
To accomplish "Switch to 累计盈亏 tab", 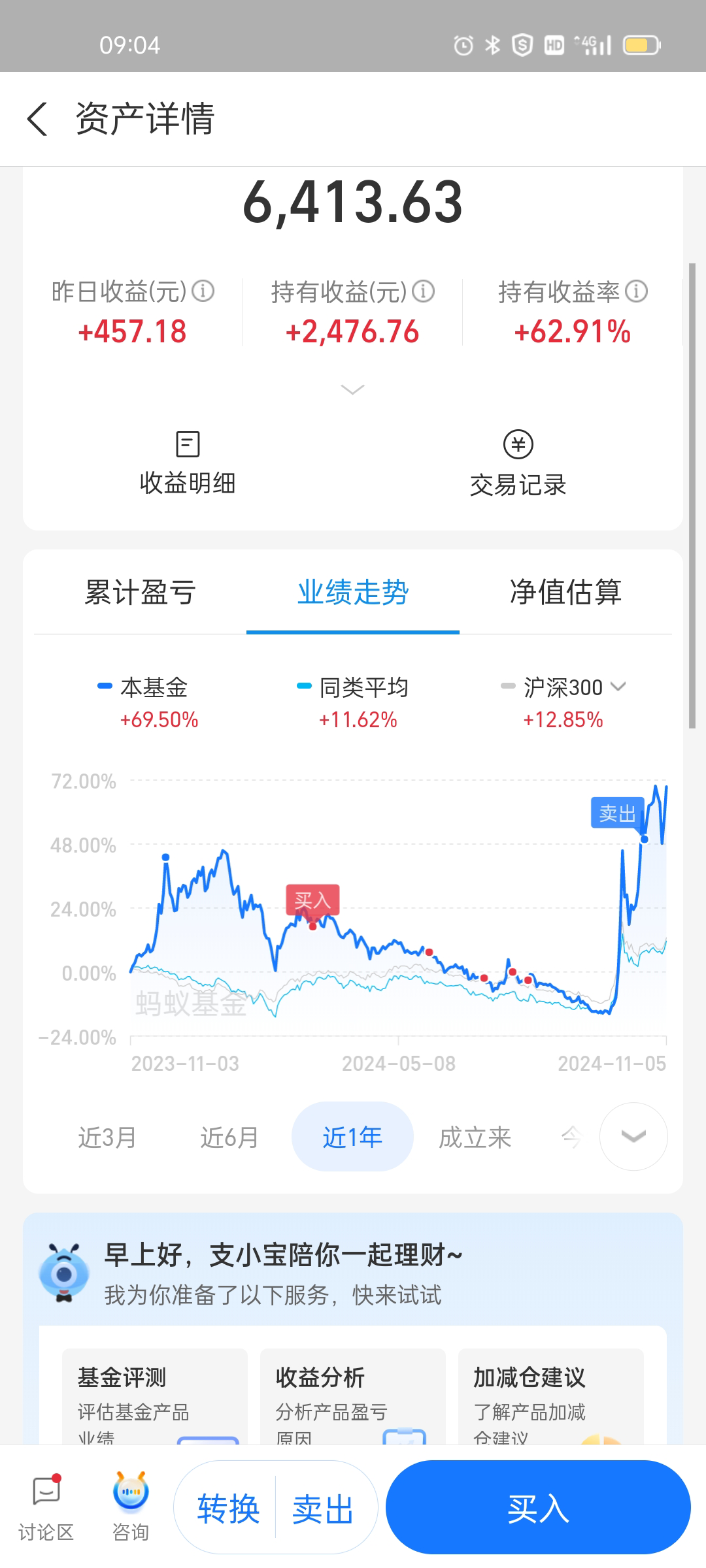I will (x=140, y=593).
